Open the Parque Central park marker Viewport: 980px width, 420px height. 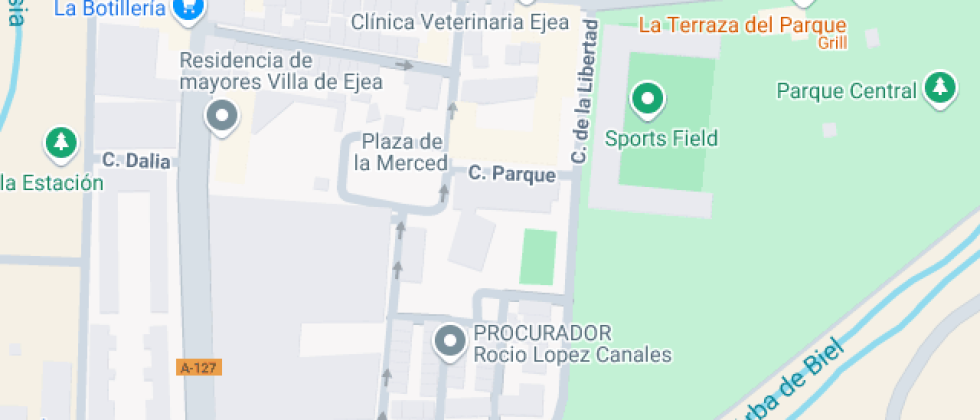click(x=939, y=88)
